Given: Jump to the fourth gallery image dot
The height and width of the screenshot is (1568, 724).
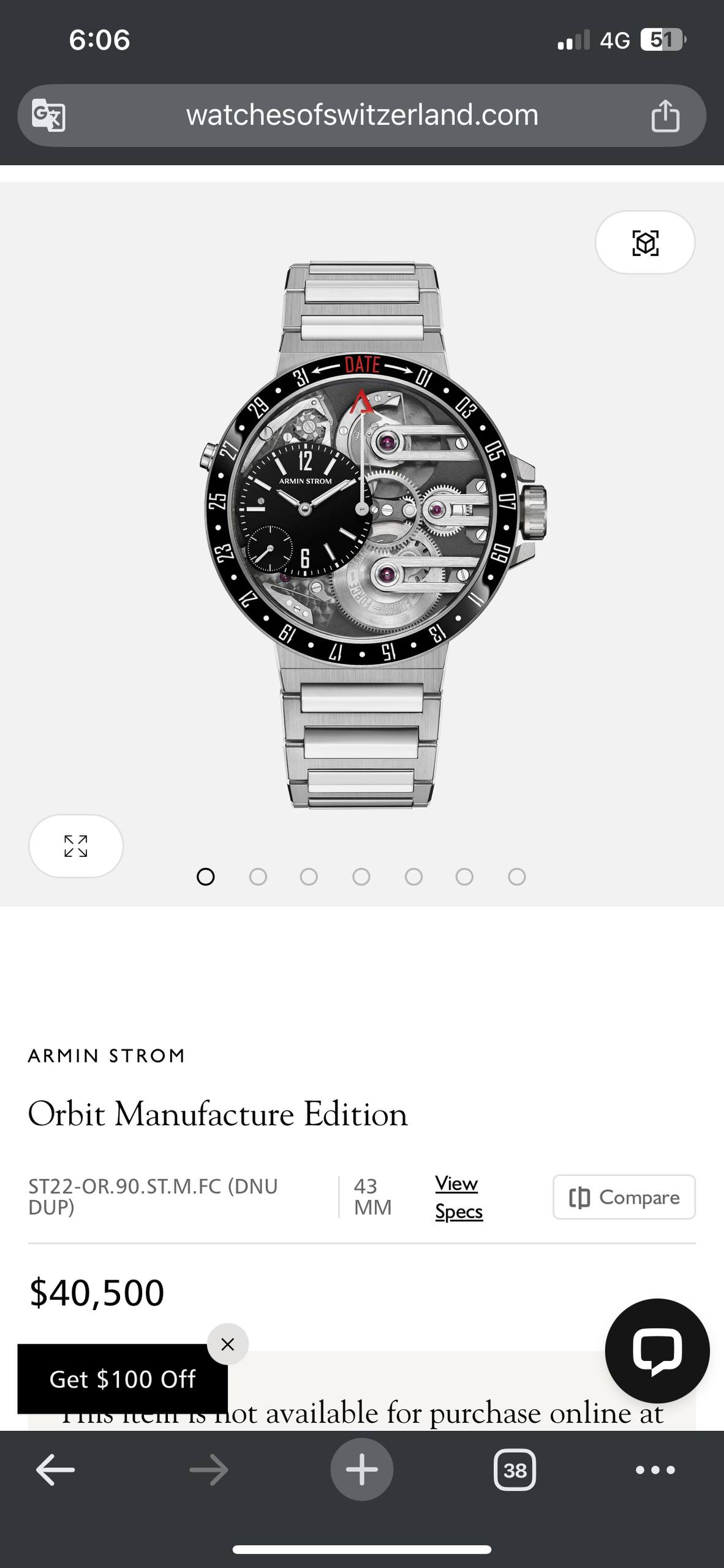Looking at the screenshot, I should 361,877.
